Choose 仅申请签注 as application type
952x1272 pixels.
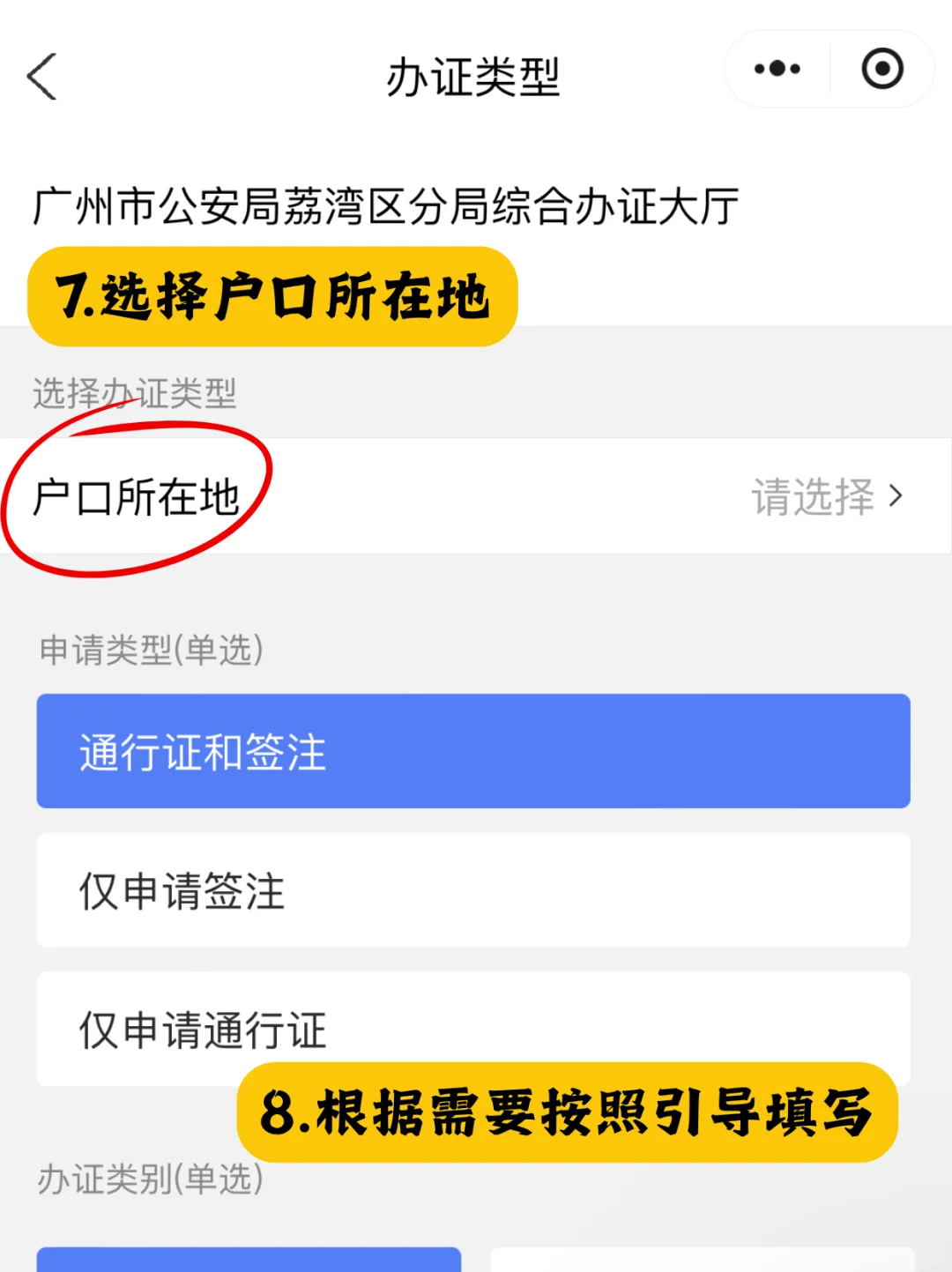(x=473, y=890)
